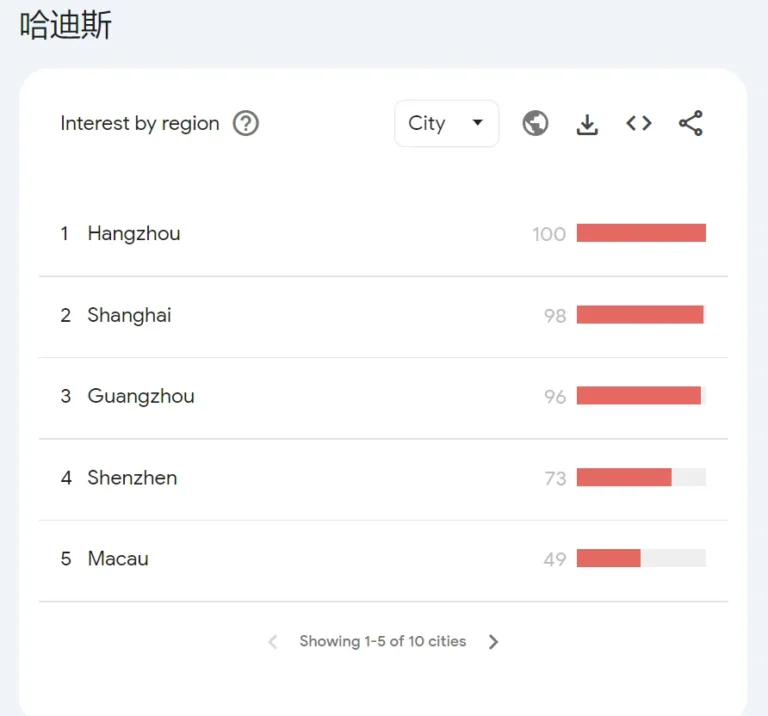Open the Shanghai row

click(129, 316)
